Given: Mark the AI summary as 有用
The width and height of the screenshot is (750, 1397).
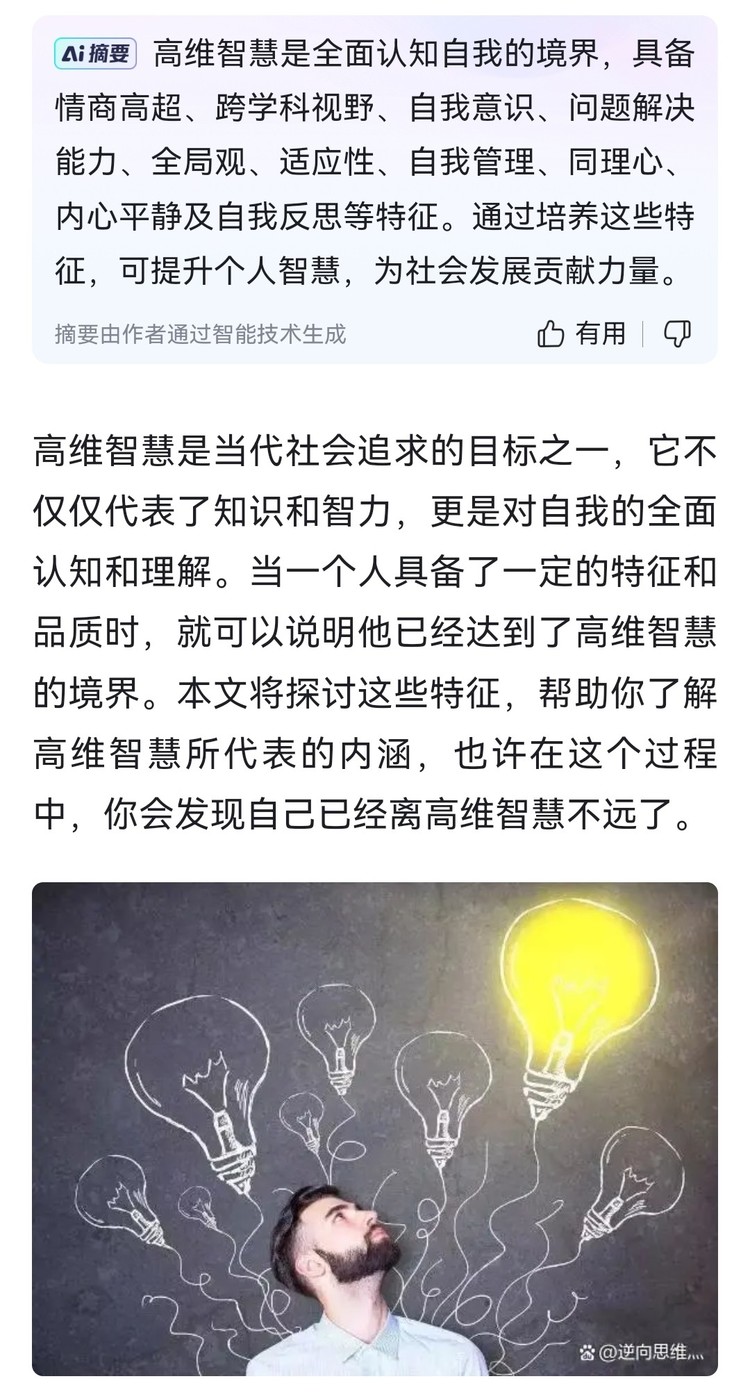Looking at the screenshot, I should point(582,333).
